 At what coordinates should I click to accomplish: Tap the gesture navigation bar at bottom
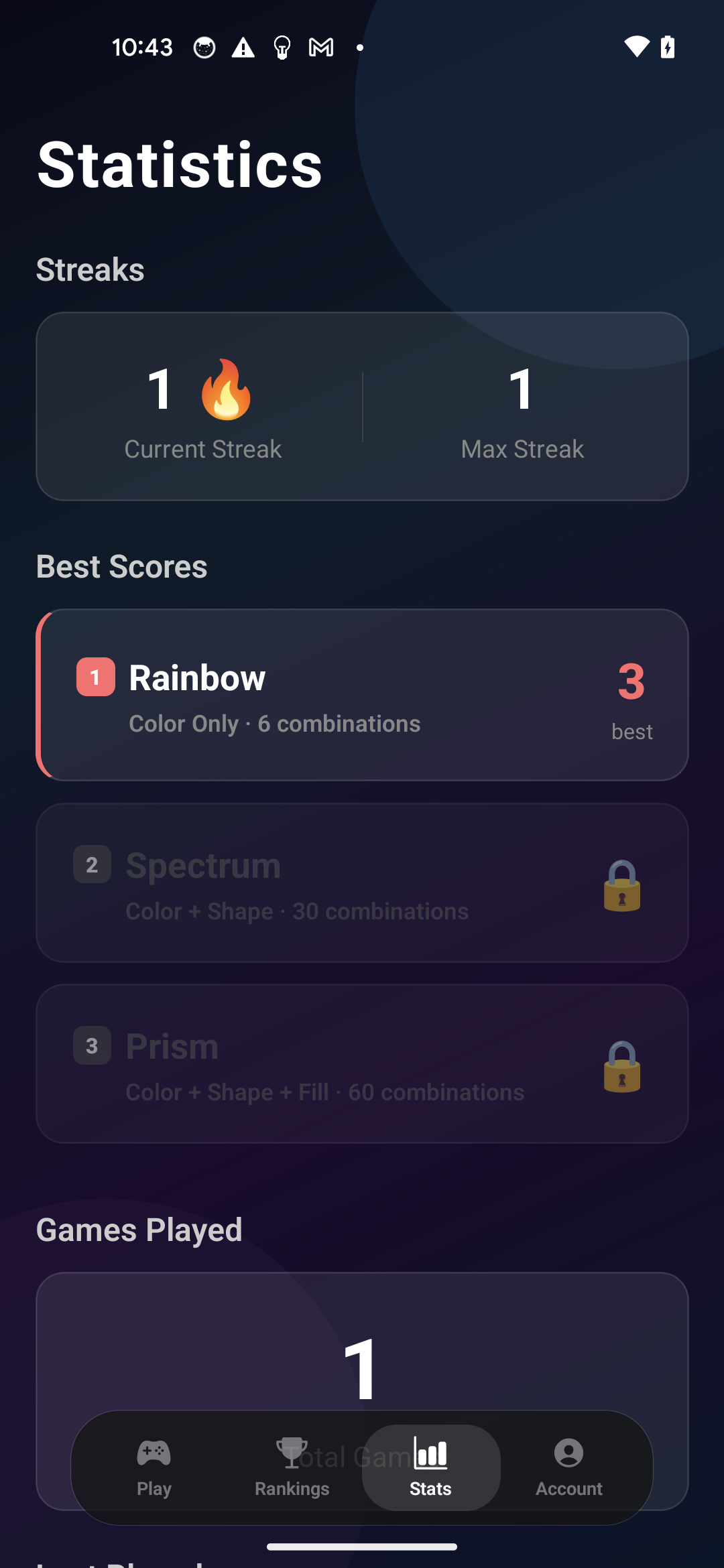click(362, 1546)
